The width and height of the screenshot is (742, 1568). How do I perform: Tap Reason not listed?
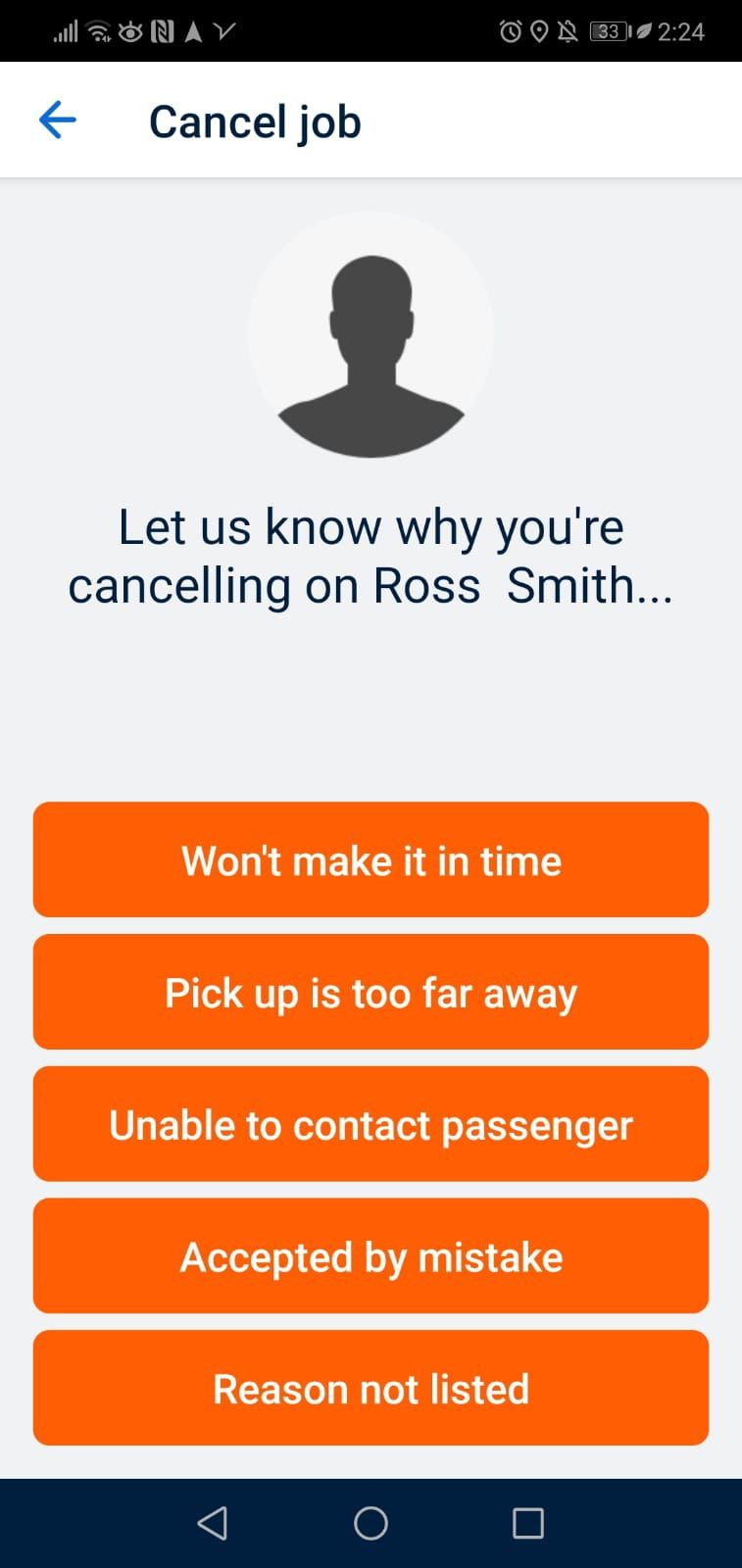371,1388
